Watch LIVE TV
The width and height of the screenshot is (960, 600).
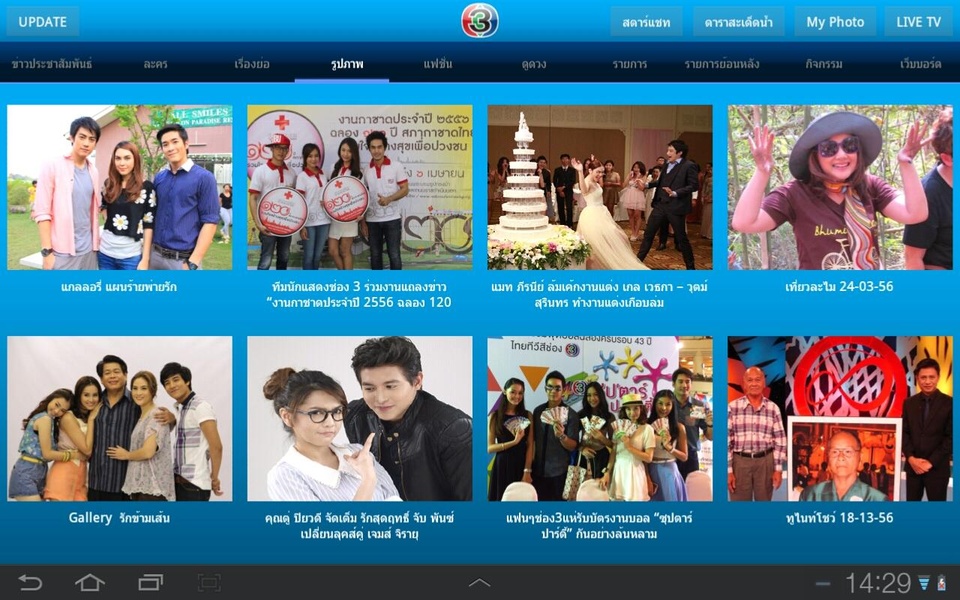918,22
